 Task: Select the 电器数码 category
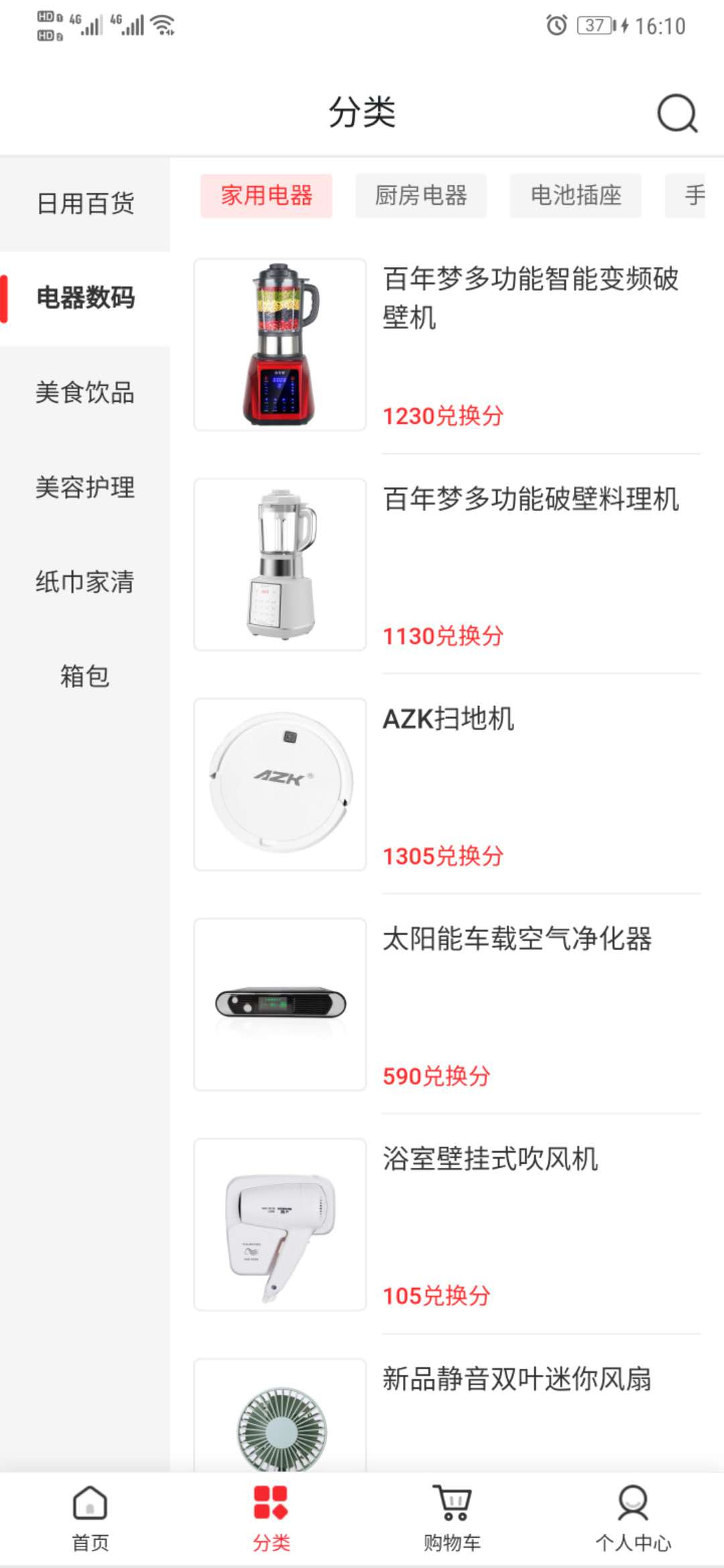[85, 298]
